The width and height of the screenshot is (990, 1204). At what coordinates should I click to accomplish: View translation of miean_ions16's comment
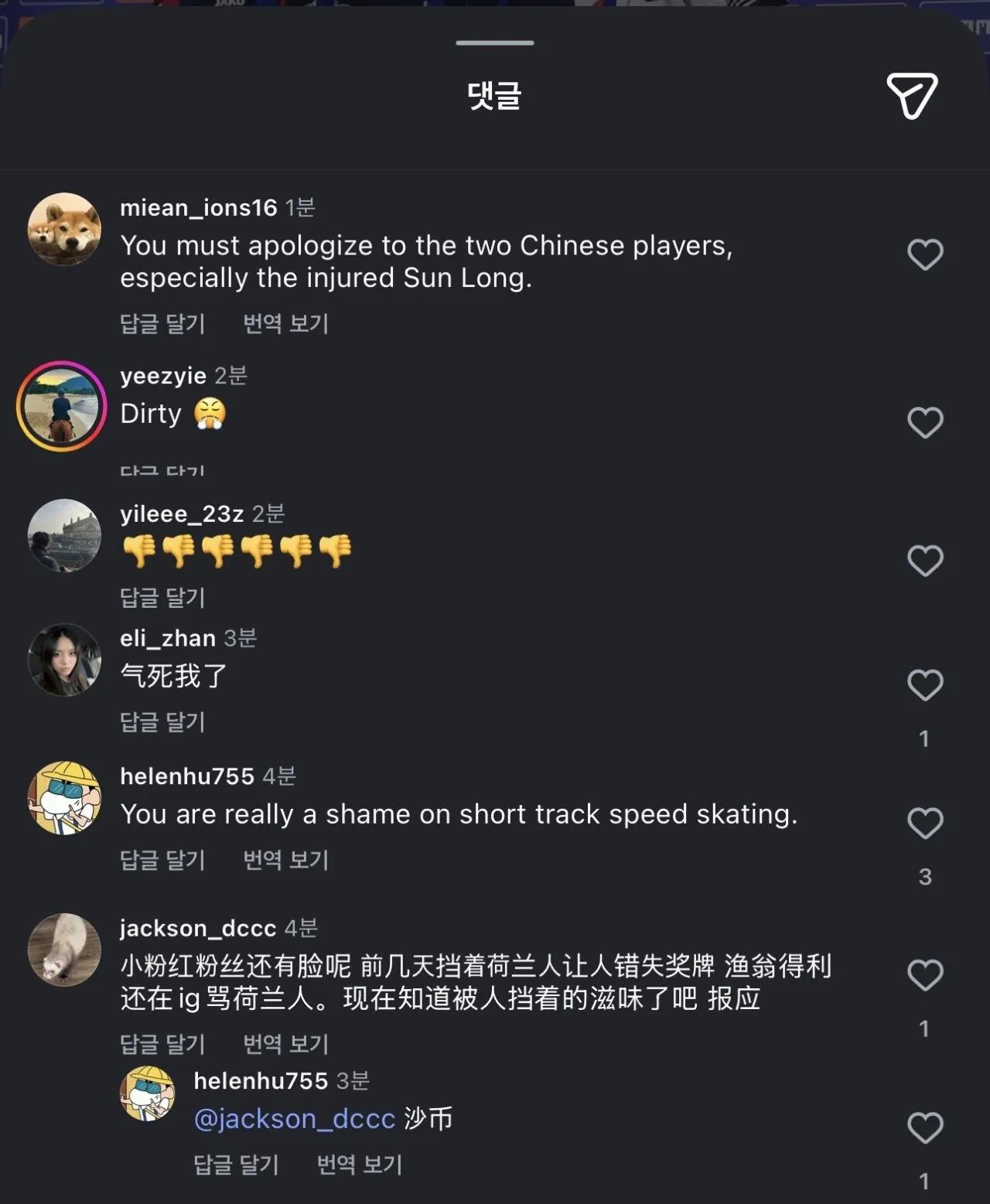pyautogui.click(x=285, y=323)
